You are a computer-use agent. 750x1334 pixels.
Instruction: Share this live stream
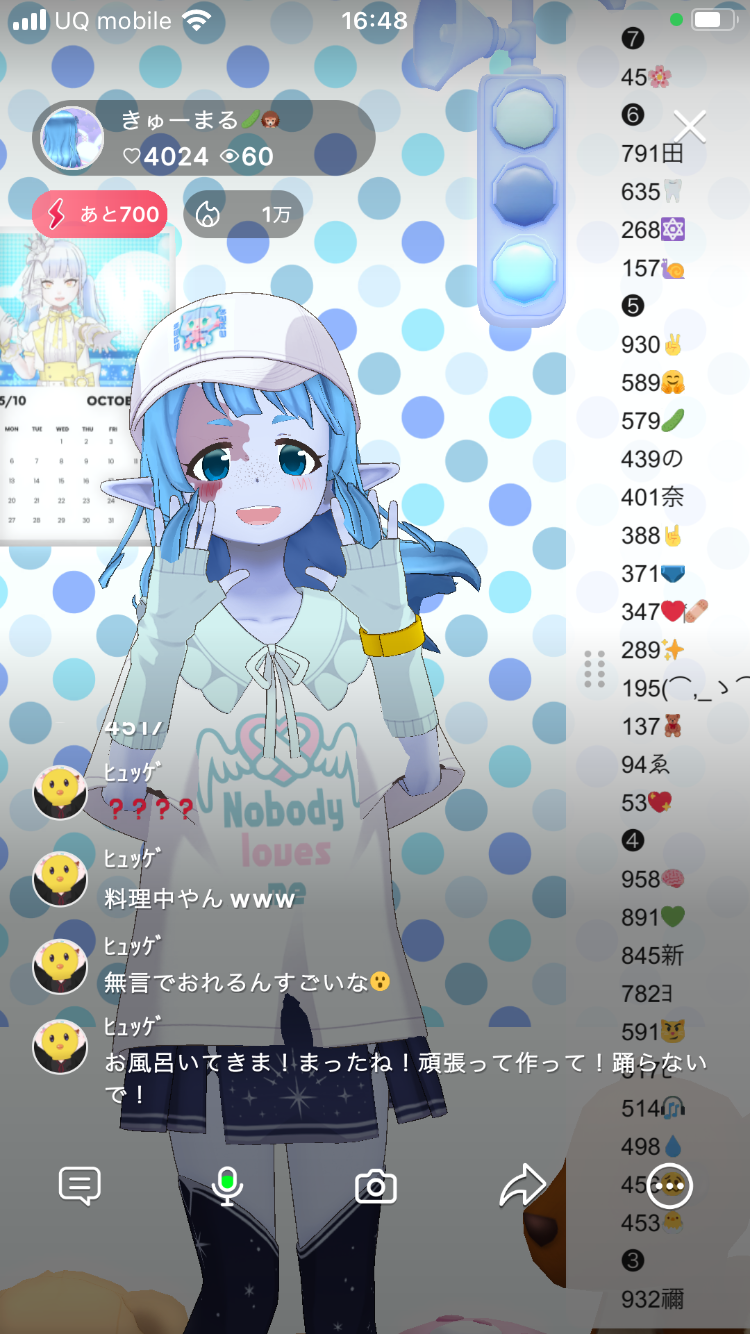click(522, 1187)
